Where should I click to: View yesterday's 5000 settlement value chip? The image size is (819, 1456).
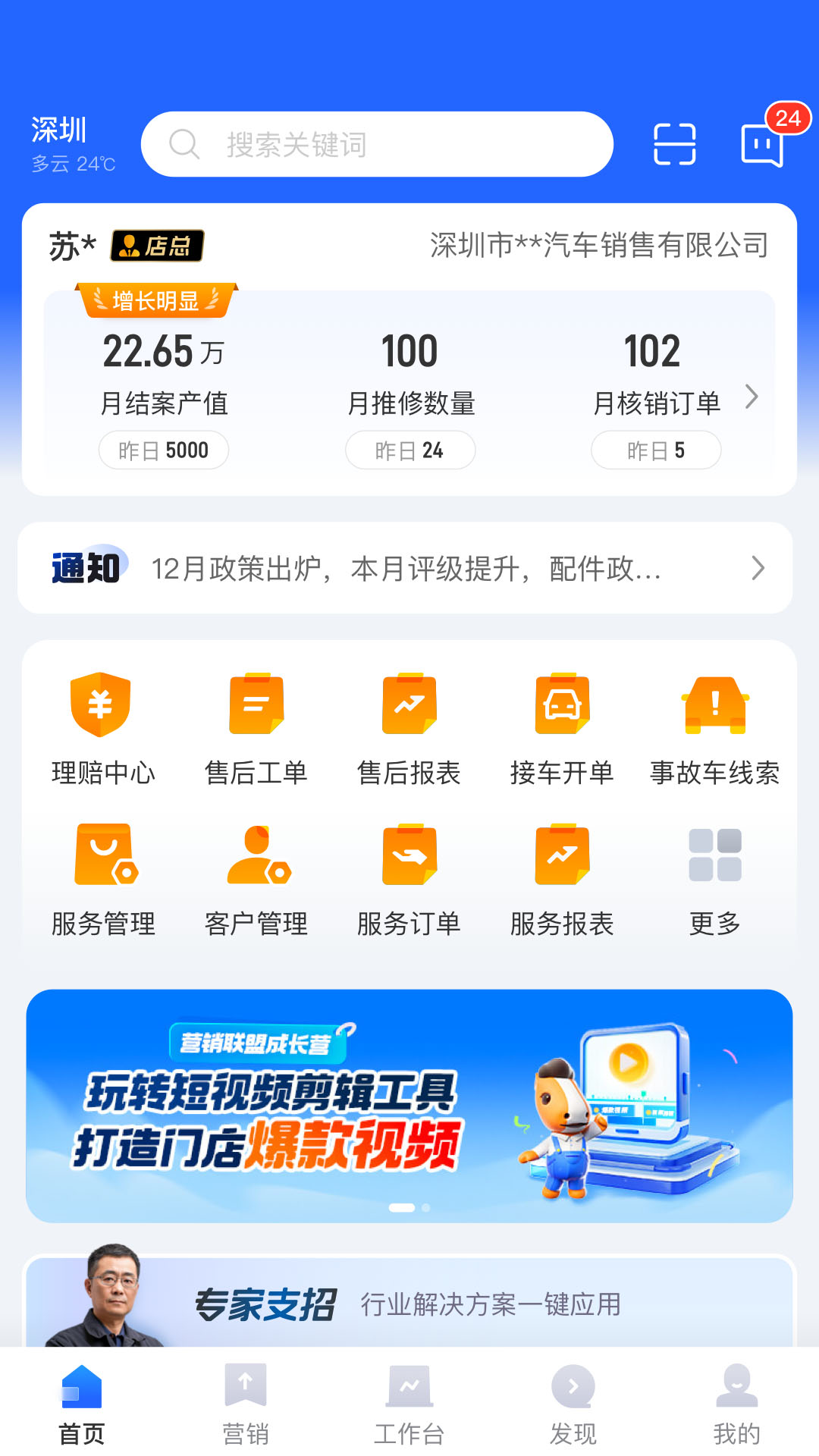(x=163, y=450)
